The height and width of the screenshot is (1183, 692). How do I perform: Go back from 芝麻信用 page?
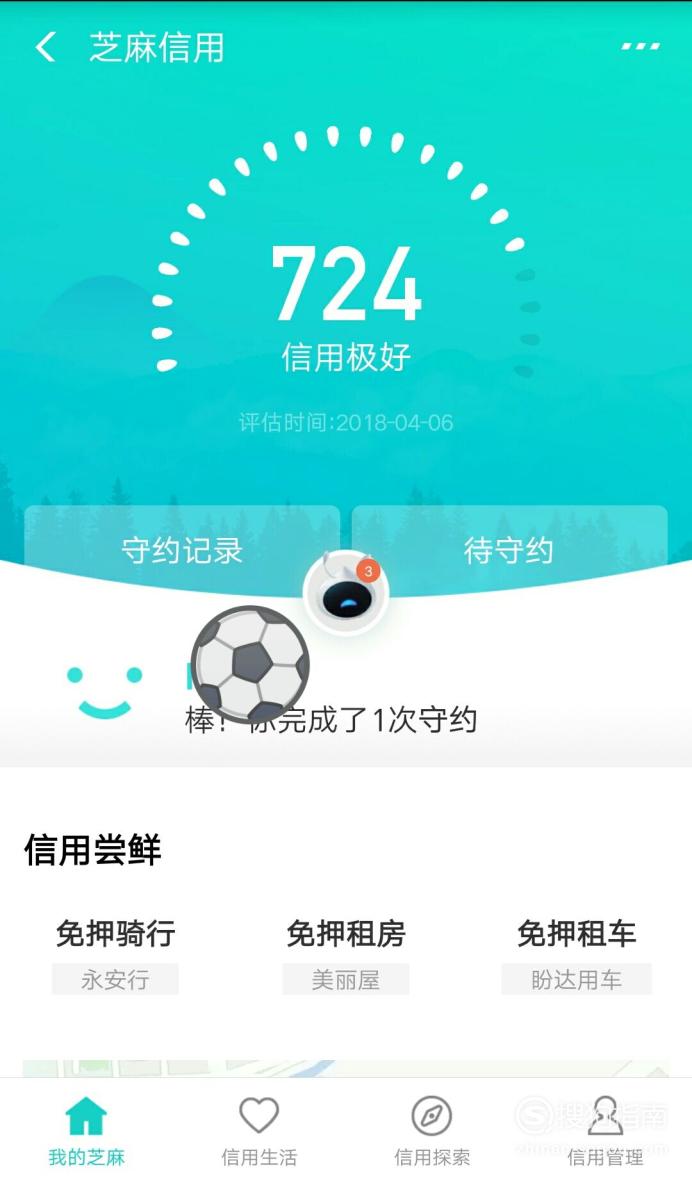pos(45,48)
